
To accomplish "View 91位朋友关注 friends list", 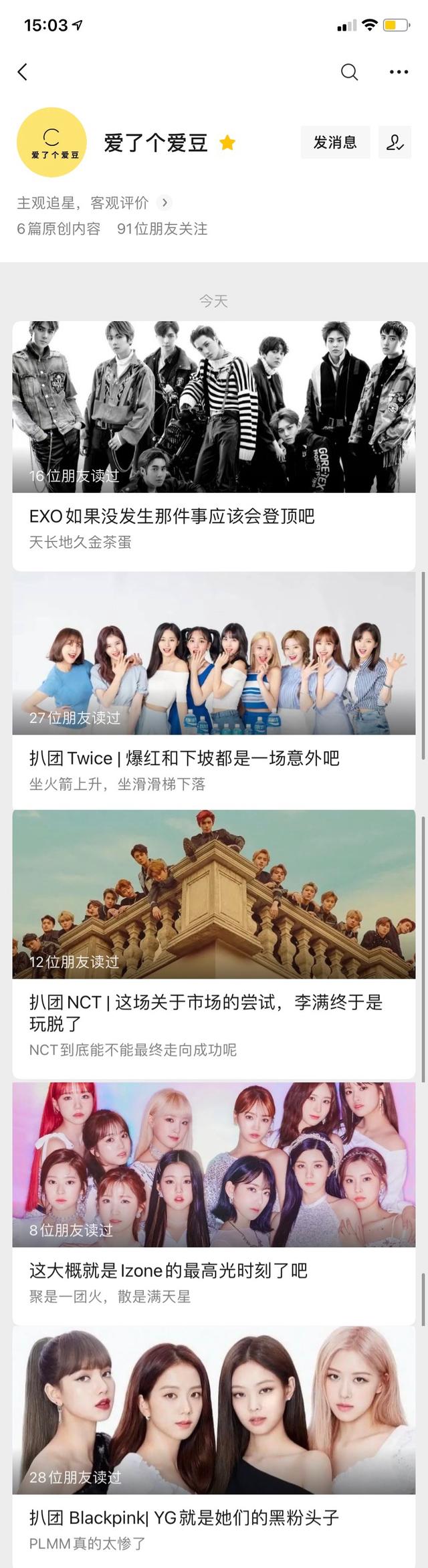I will [x=163, y=229].
